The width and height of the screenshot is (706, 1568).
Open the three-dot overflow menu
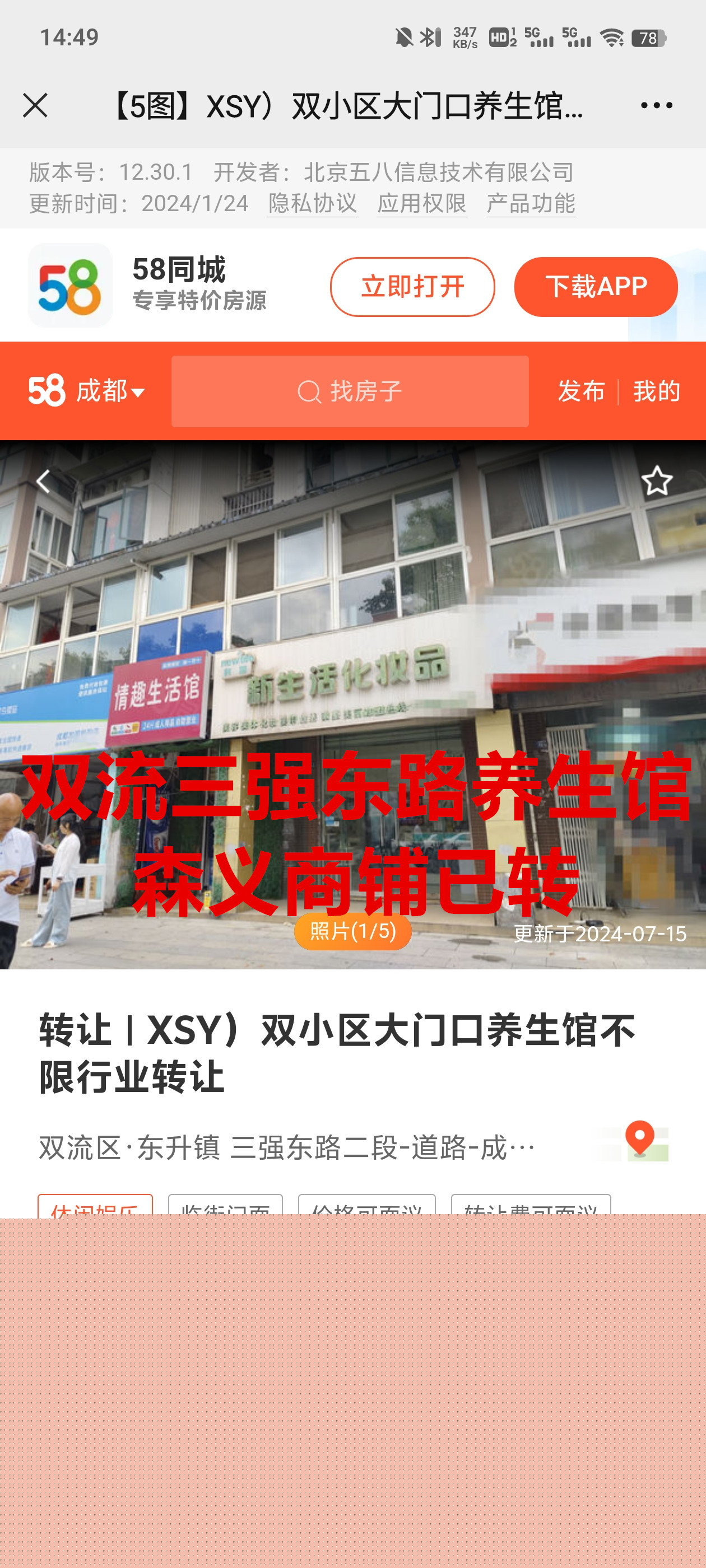pos(656,105)
